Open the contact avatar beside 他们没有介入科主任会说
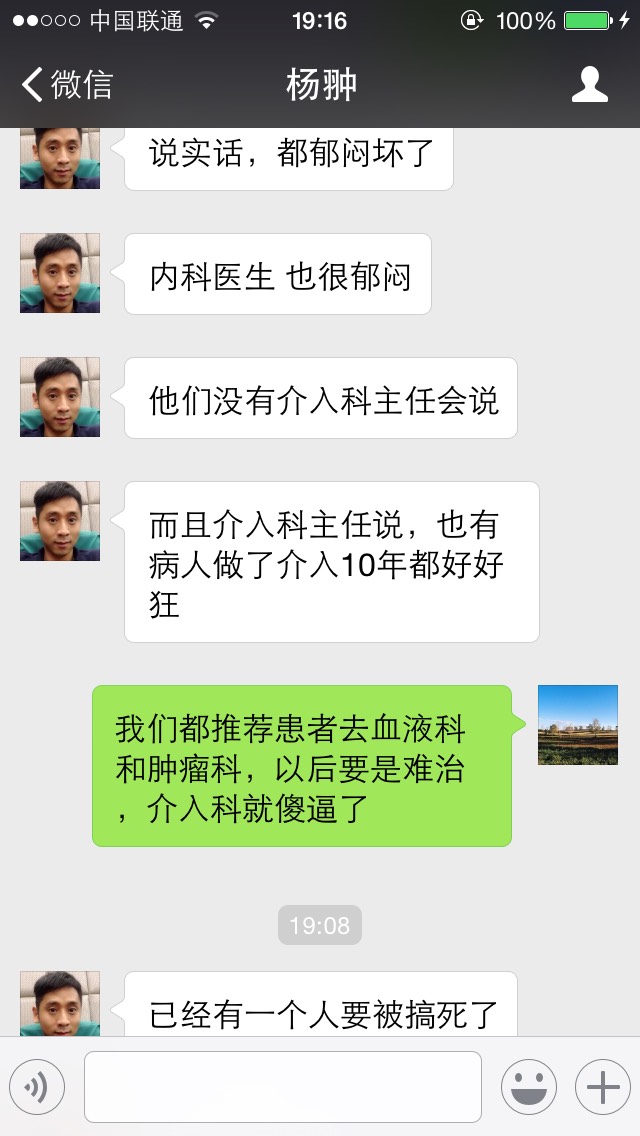640x1136 pixels. pyautogui.click(x=60, y=397)
